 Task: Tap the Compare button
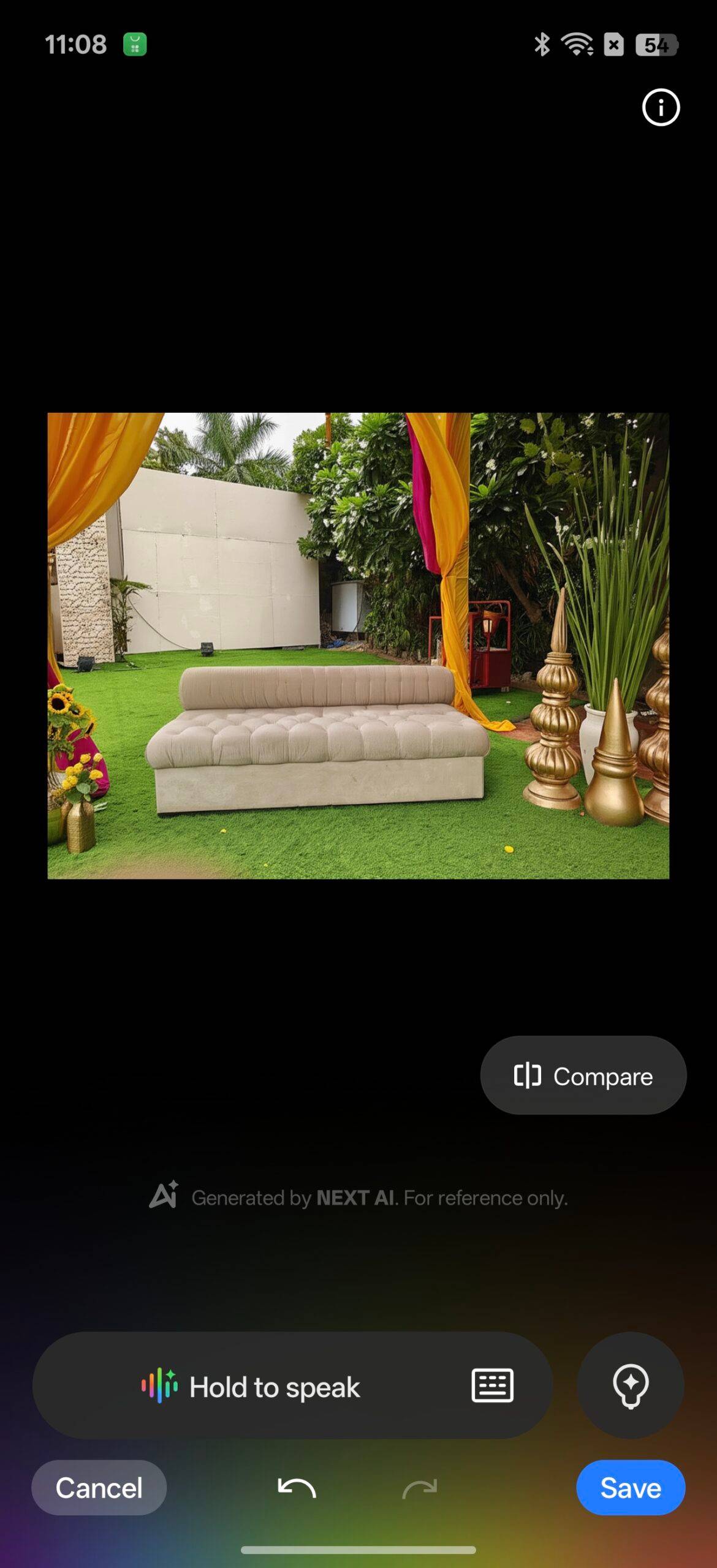click(583, 1076)
